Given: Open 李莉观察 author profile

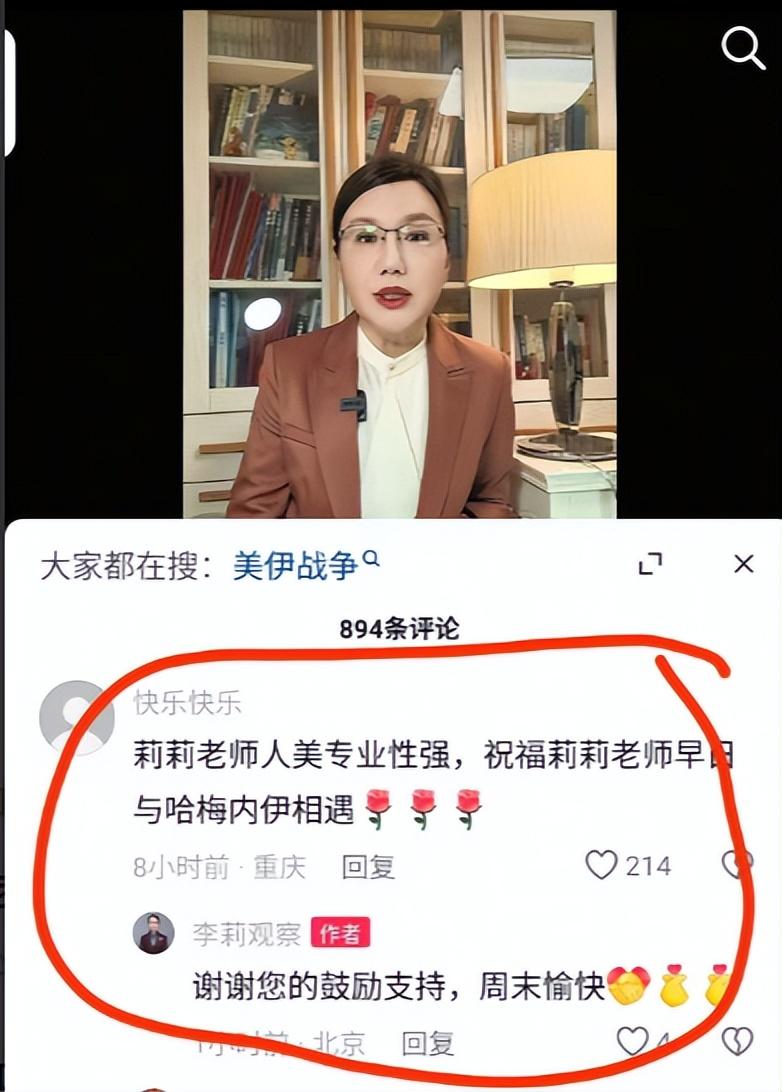Looking at the screenshot, I should click(x=154, y=933).
